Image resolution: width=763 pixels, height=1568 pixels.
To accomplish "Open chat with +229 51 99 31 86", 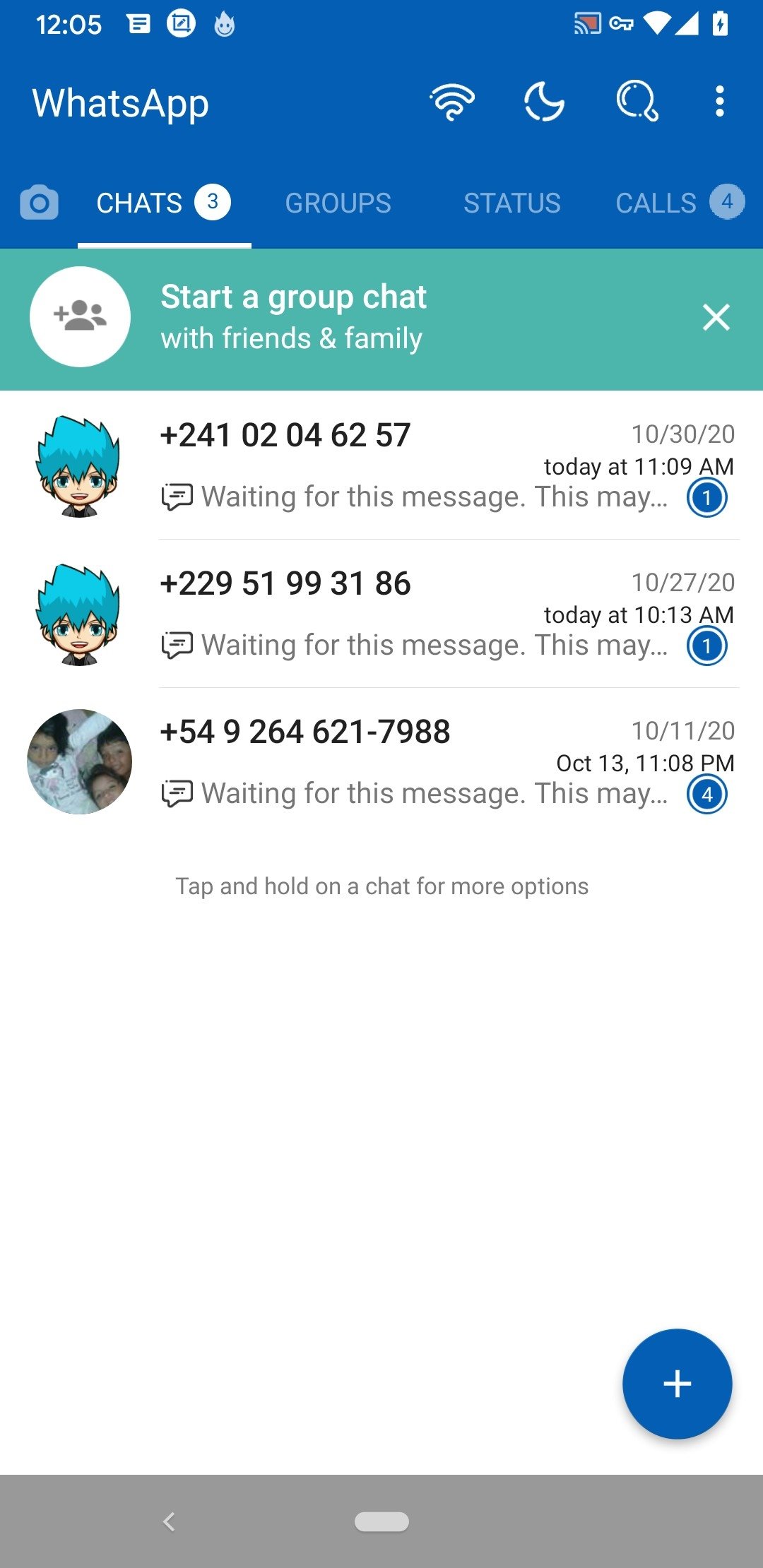I will 424,613.
